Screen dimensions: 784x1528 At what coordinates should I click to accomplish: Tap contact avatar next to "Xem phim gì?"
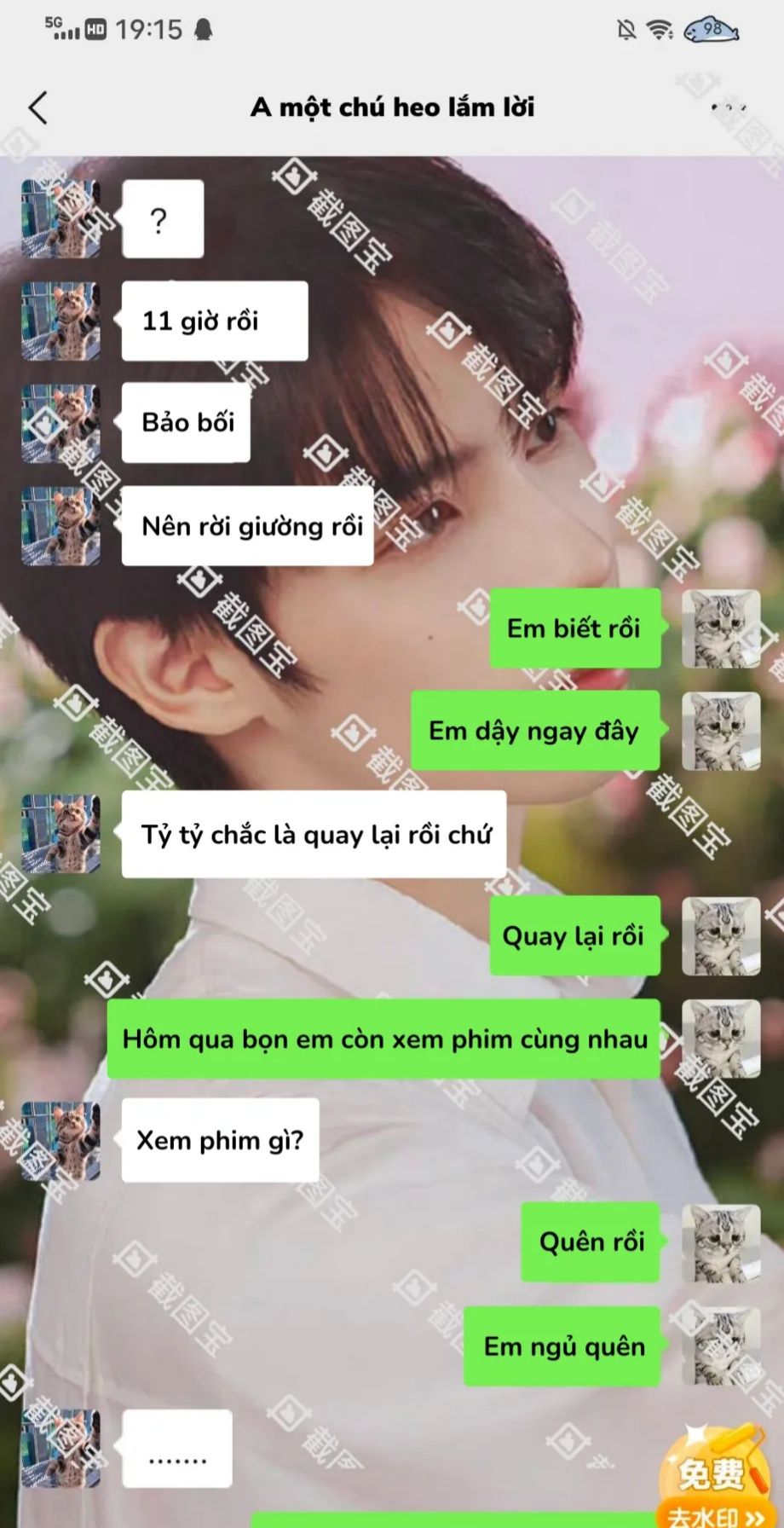point(61,1140)
